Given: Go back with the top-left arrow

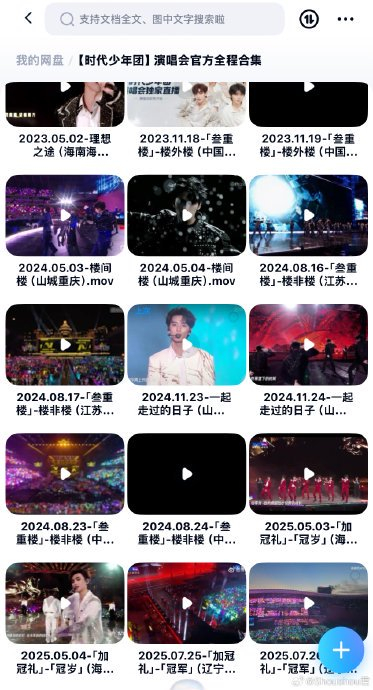Looking at the screenshot, I should pyautogui.click(x=29, y=18).
